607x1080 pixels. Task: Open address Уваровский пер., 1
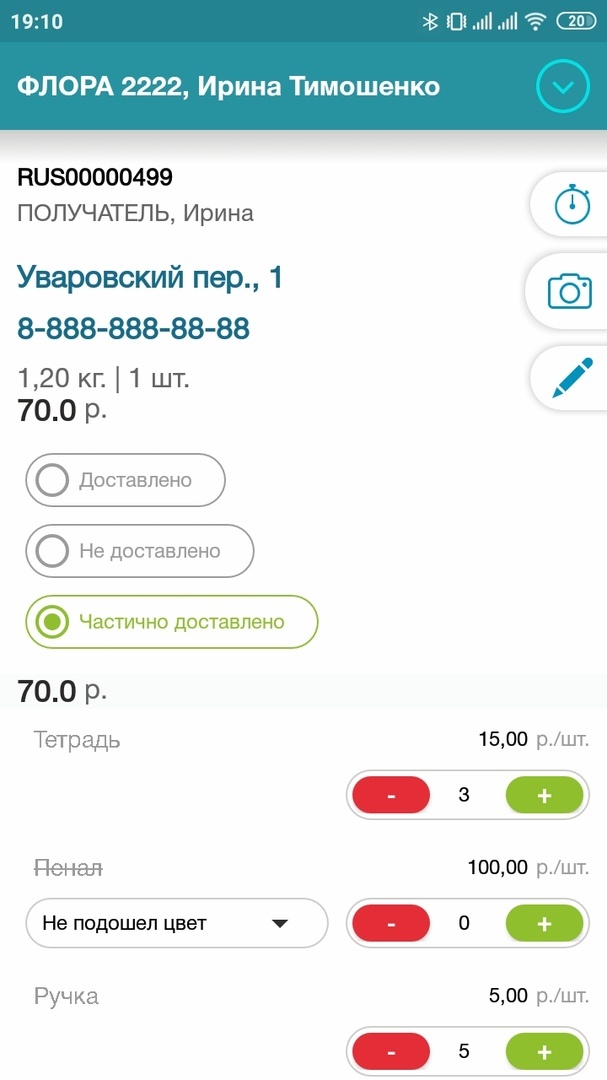[x=150, y=278]
